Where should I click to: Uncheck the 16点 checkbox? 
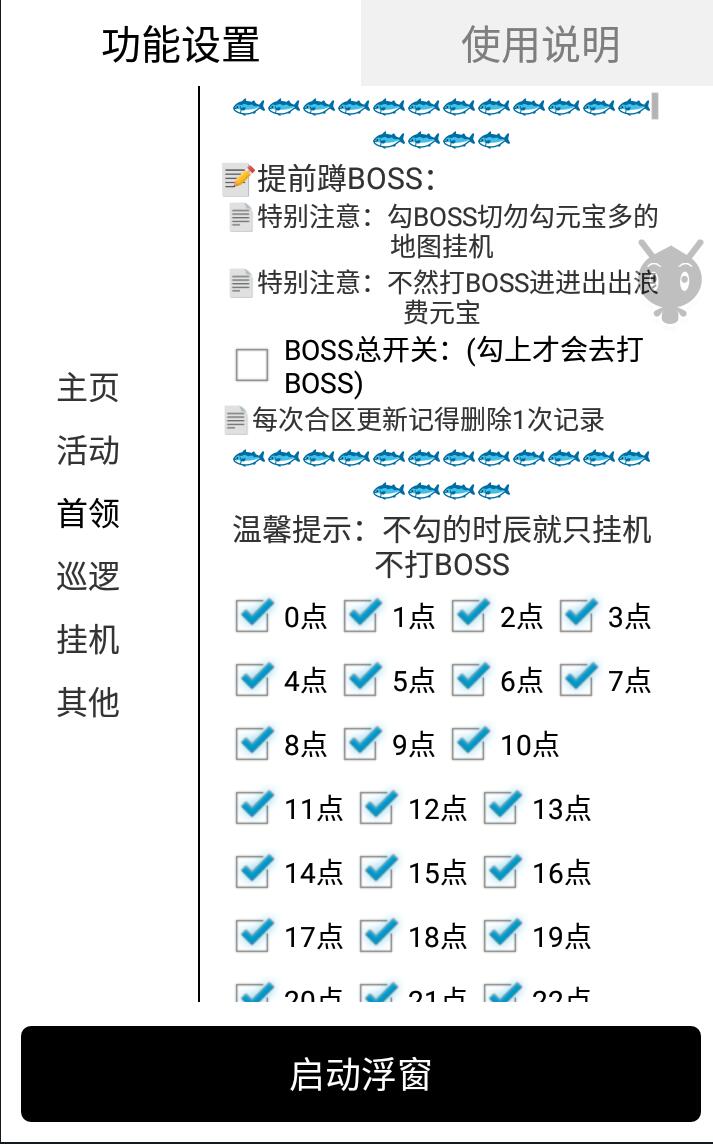click(501, 872)
